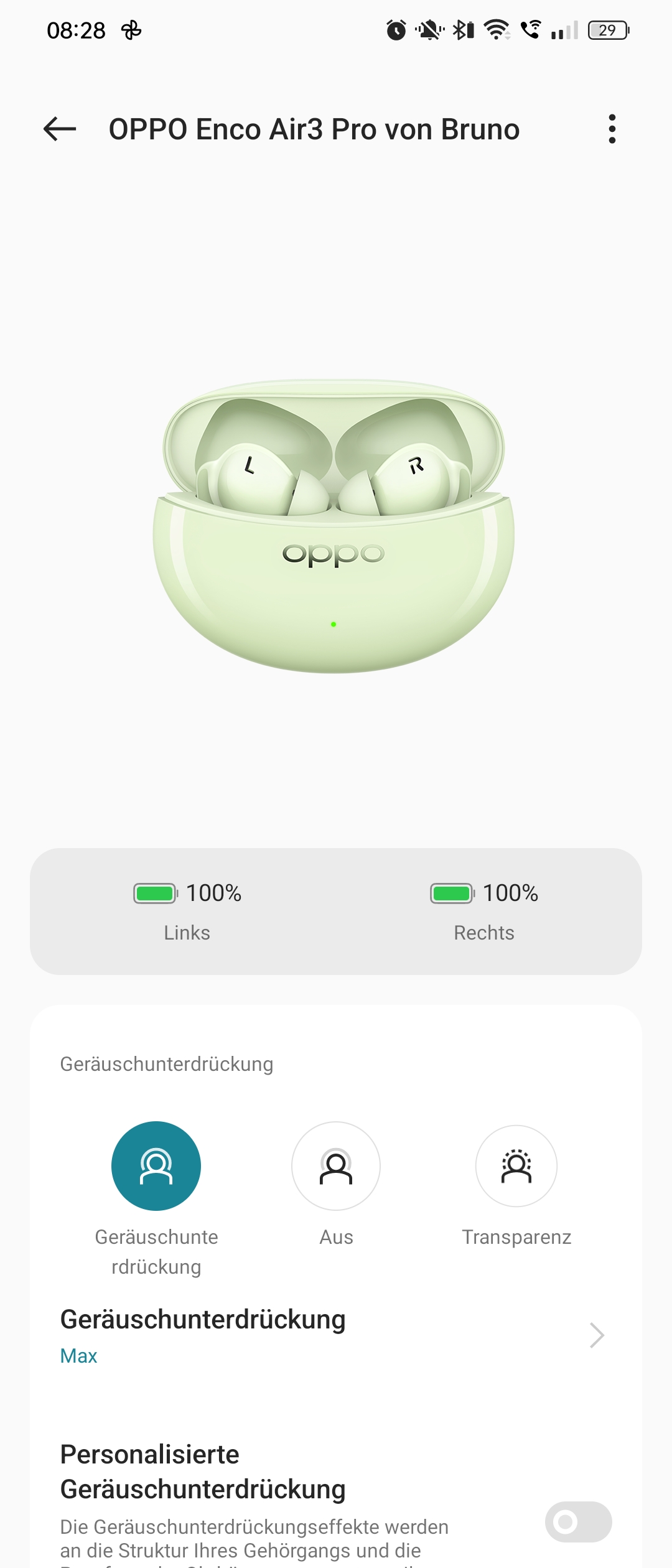Switch noise cancellation to Aus
This screenshot has height=1568, width=672.
coord(335,1167)
